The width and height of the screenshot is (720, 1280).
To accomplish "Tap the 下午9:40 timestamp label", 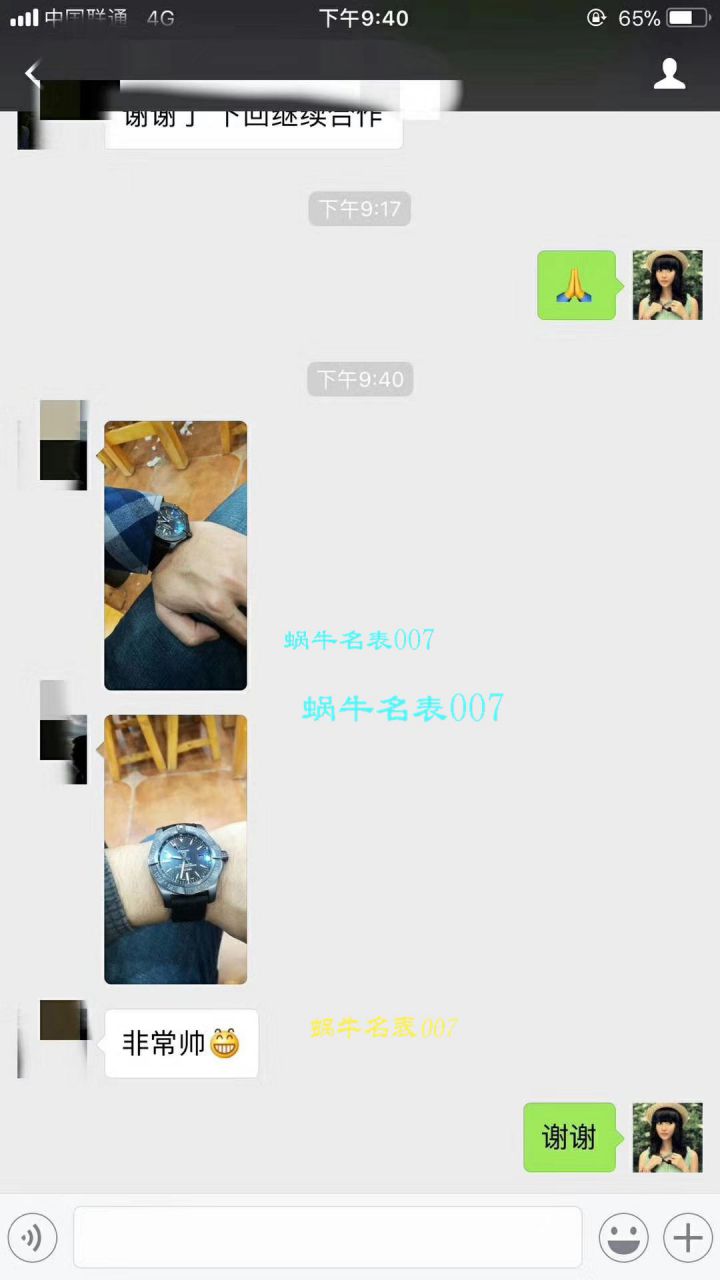I will click(x=359, y=379).
